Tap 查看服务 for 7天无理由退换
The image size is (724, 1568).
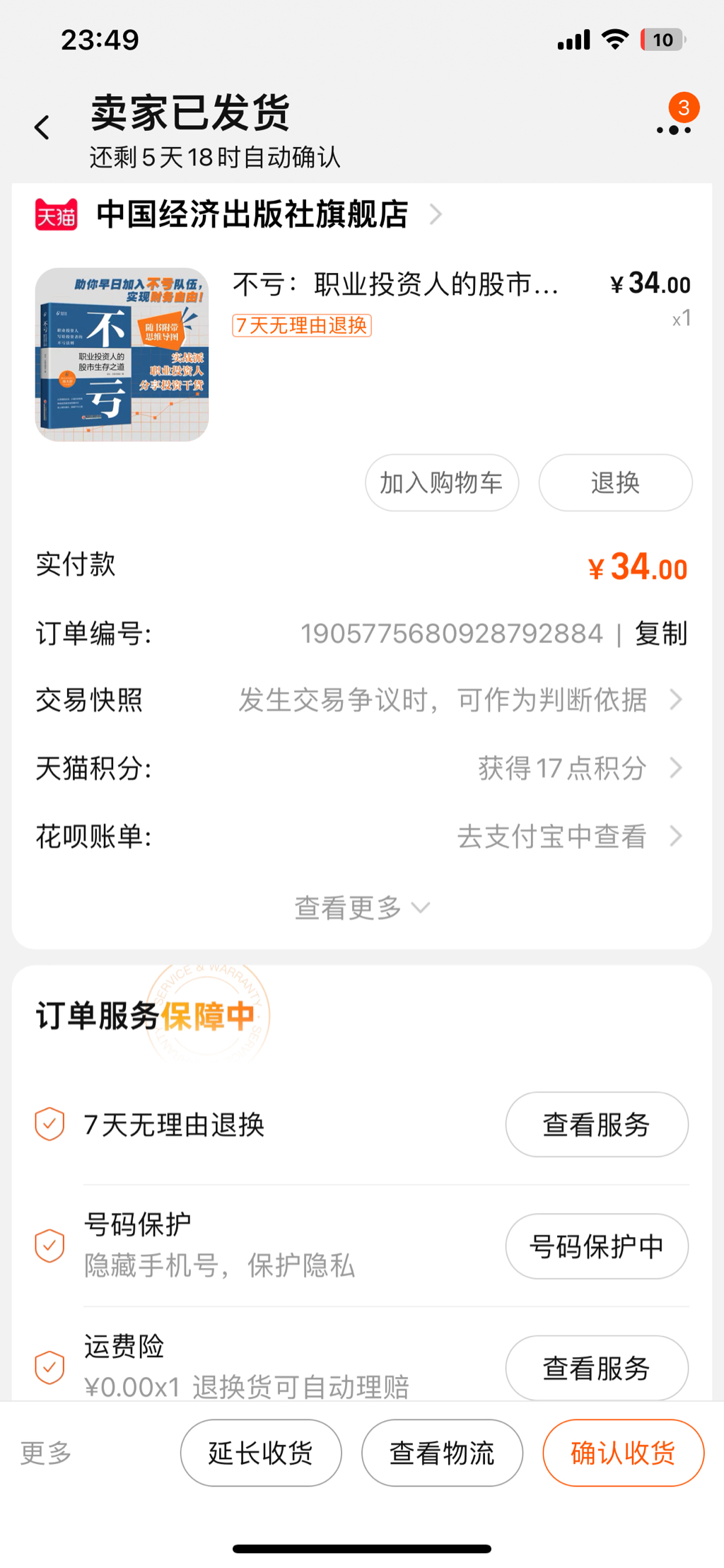596,1125
